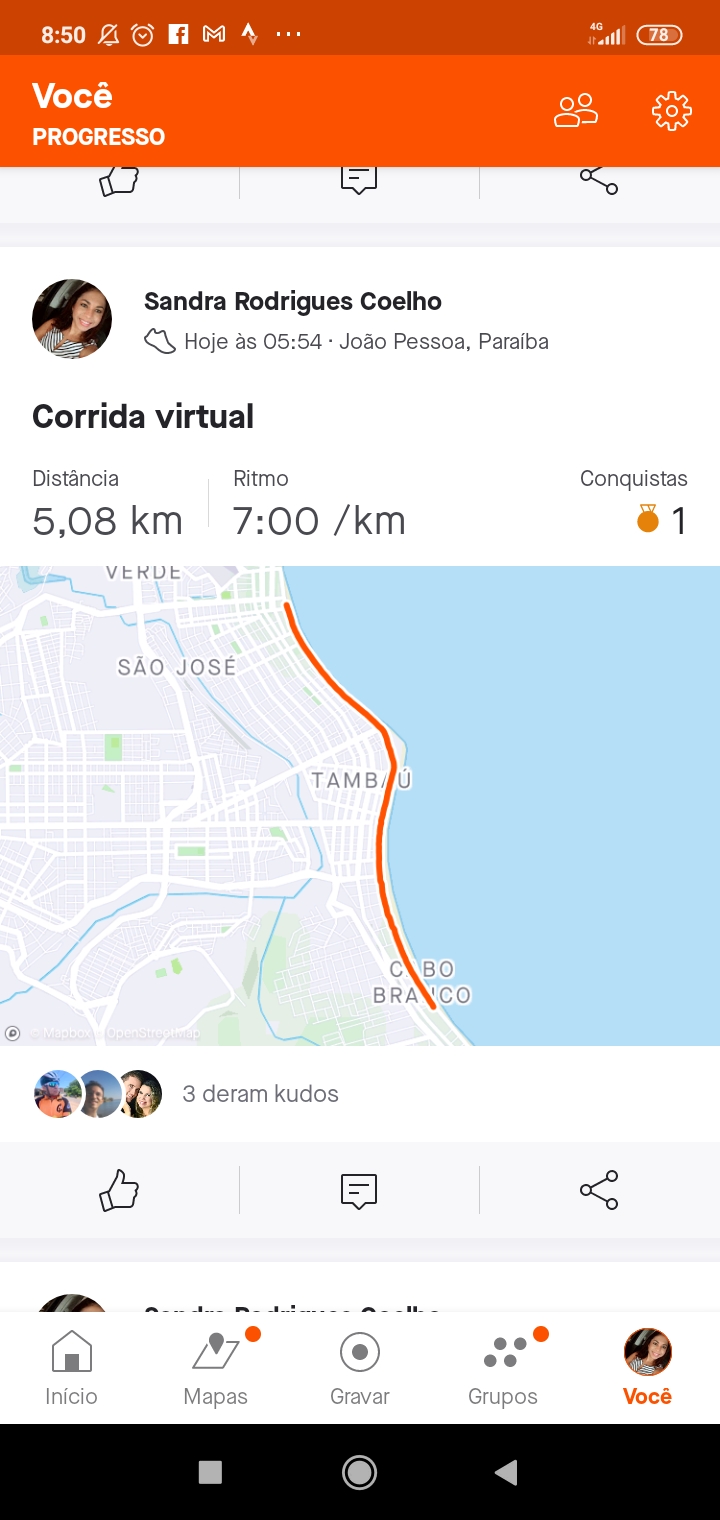720x1520 pixels.
Task: Select the Gravar tab
Action: pos(359,1368)
